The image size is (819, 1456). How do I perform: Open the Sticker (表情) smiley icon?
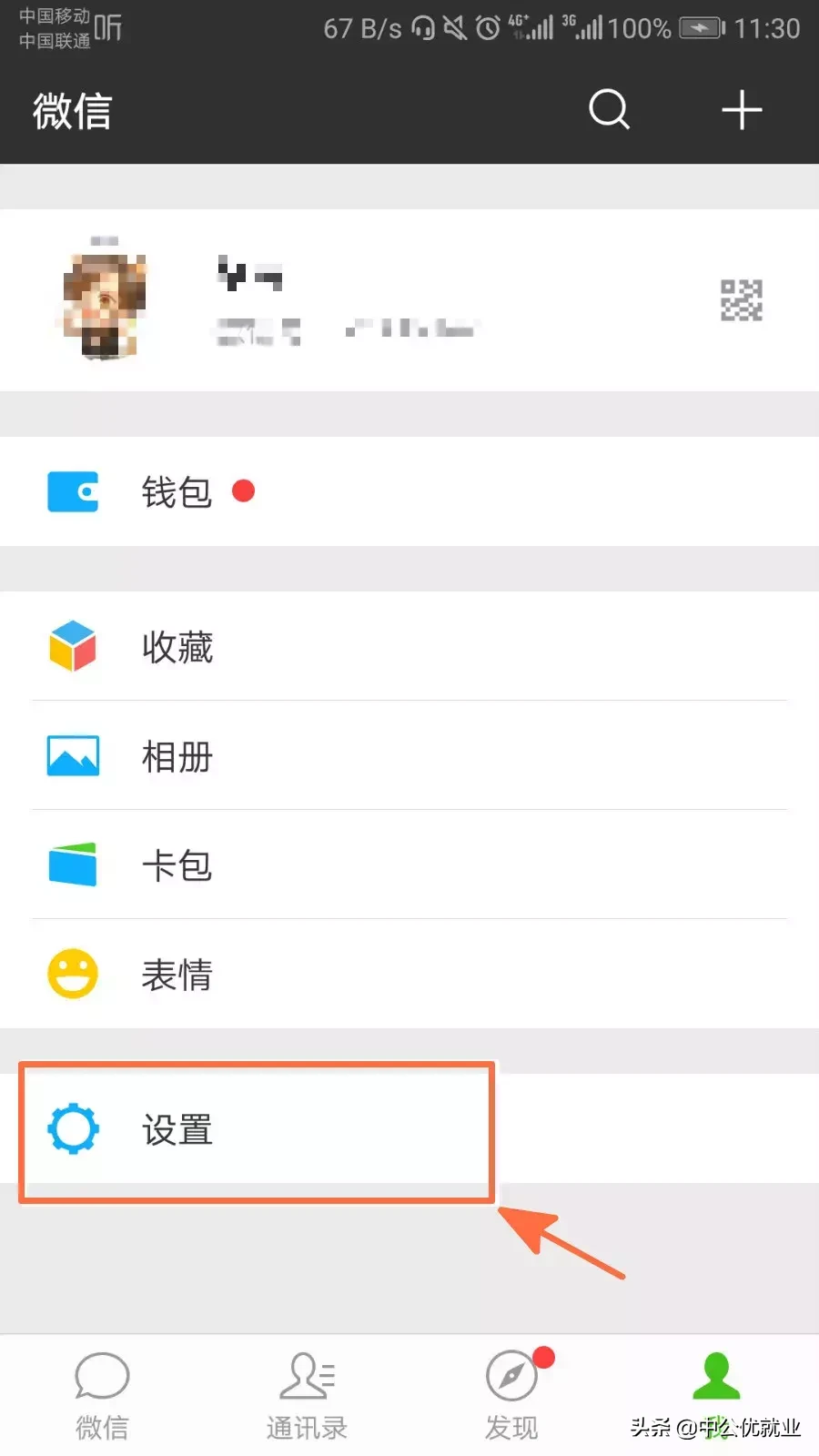click(73, 973)
